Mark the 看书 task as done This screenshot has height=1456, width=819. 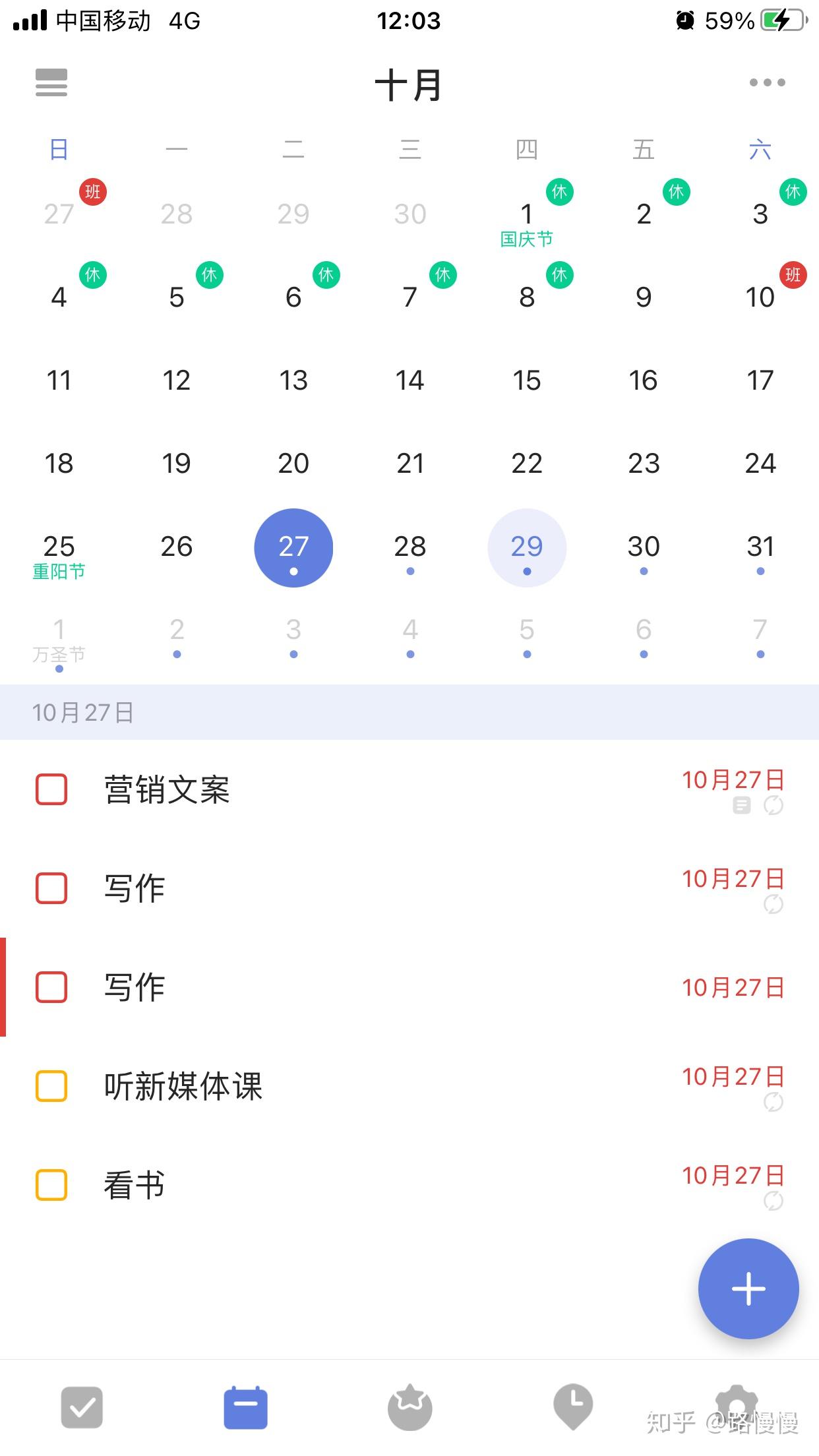(x=51, y=1184)
